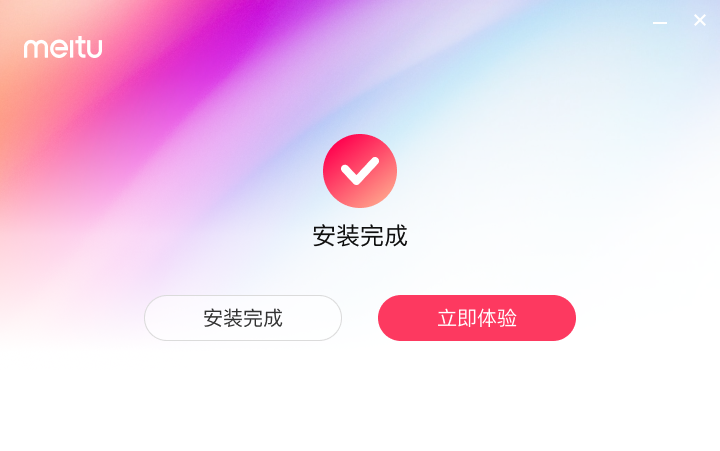
Task: Minimize the Meitu installer window
Action: (x=660, y=21)
